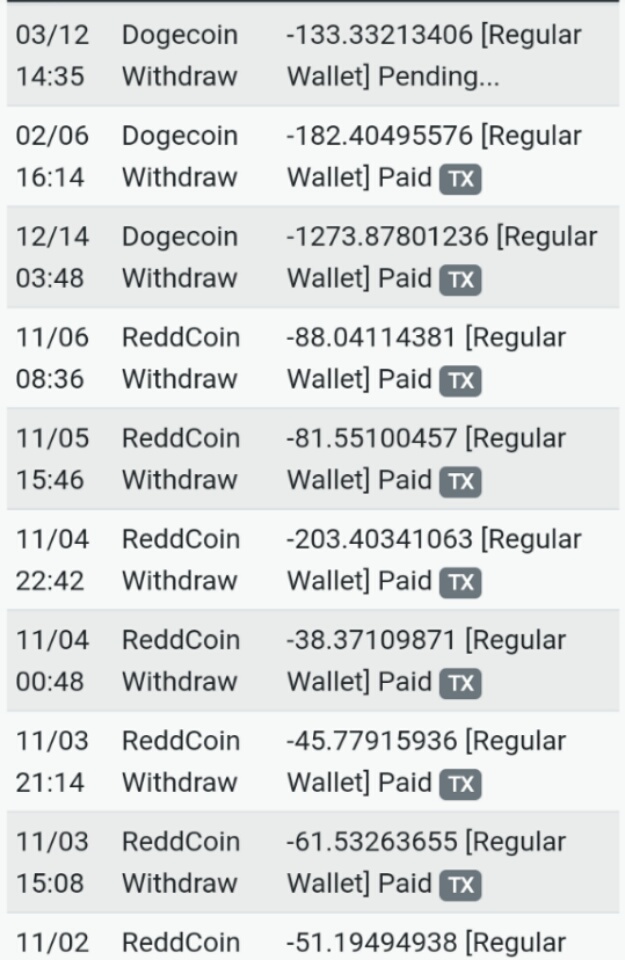Open transaction for -81.55100457 ReddCoin withdrawal
The image size is (625, 960).
pyautogui.click(x=460, y=482)
